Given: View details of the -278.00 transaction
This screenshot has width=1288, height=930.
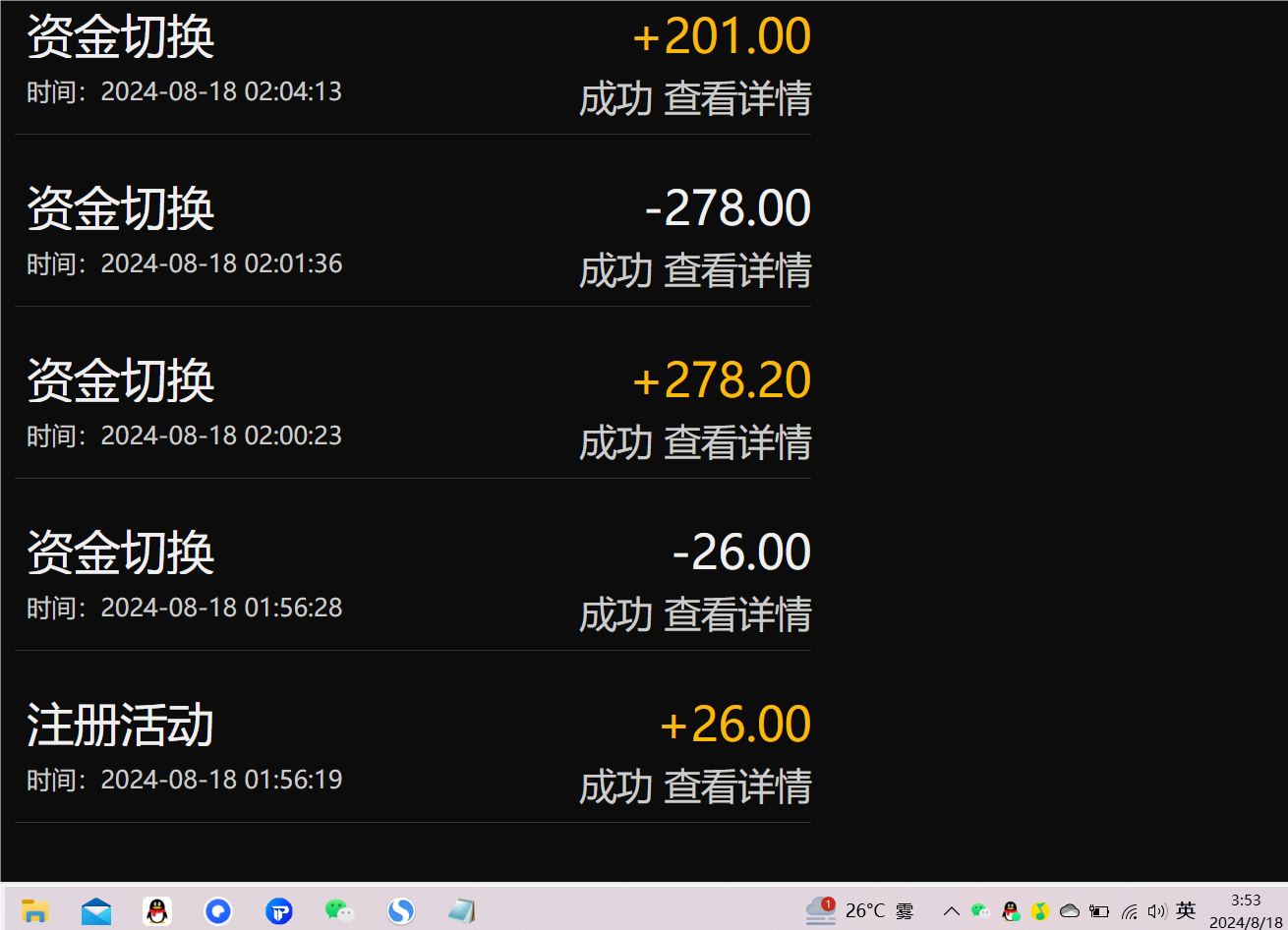Looking at the screenshot, I should point(737,271).
